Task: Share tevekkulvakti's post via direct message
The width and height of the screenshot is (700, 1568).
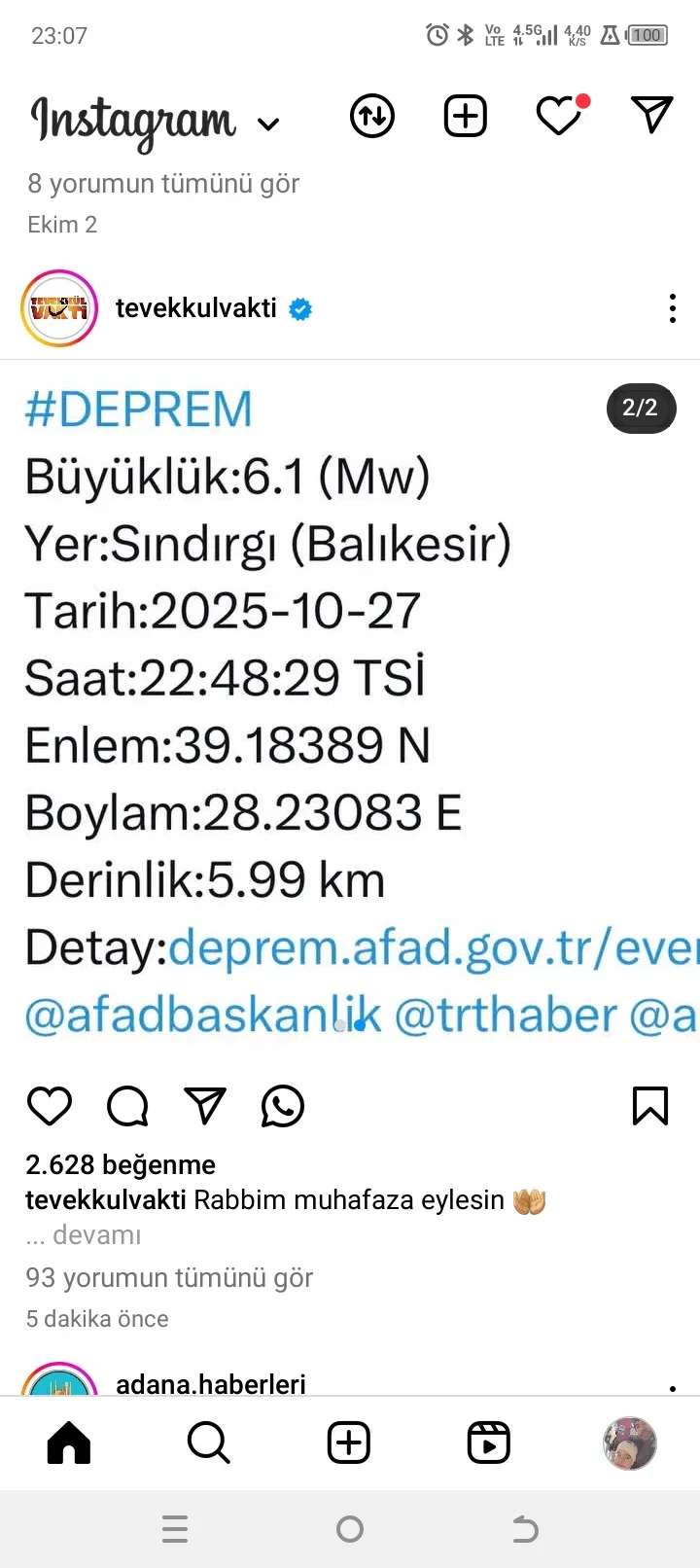Action: click(205, 1106)
